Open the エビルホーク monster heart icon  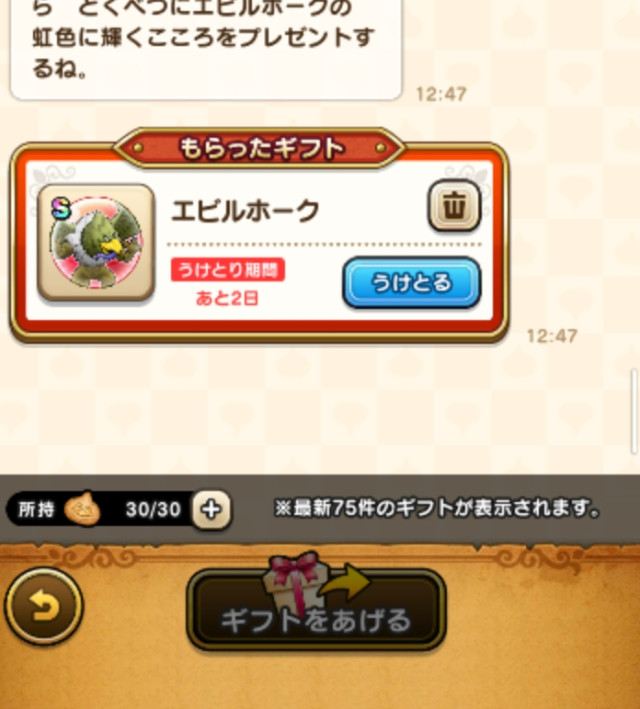[x=96, y=243]
